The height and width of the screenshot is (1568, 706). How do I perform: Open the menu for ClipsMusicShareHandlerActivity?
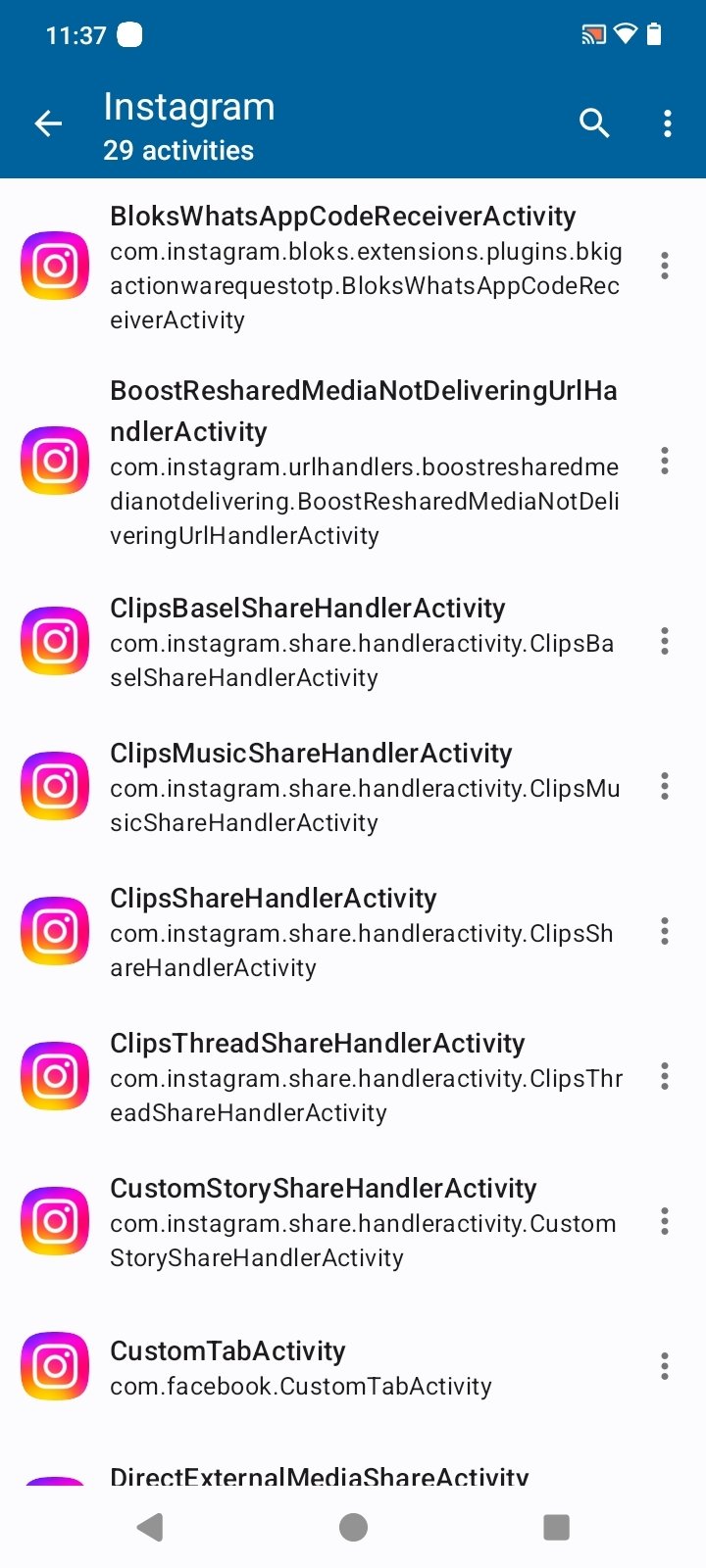pyautogui.click(x=665, y=786)
